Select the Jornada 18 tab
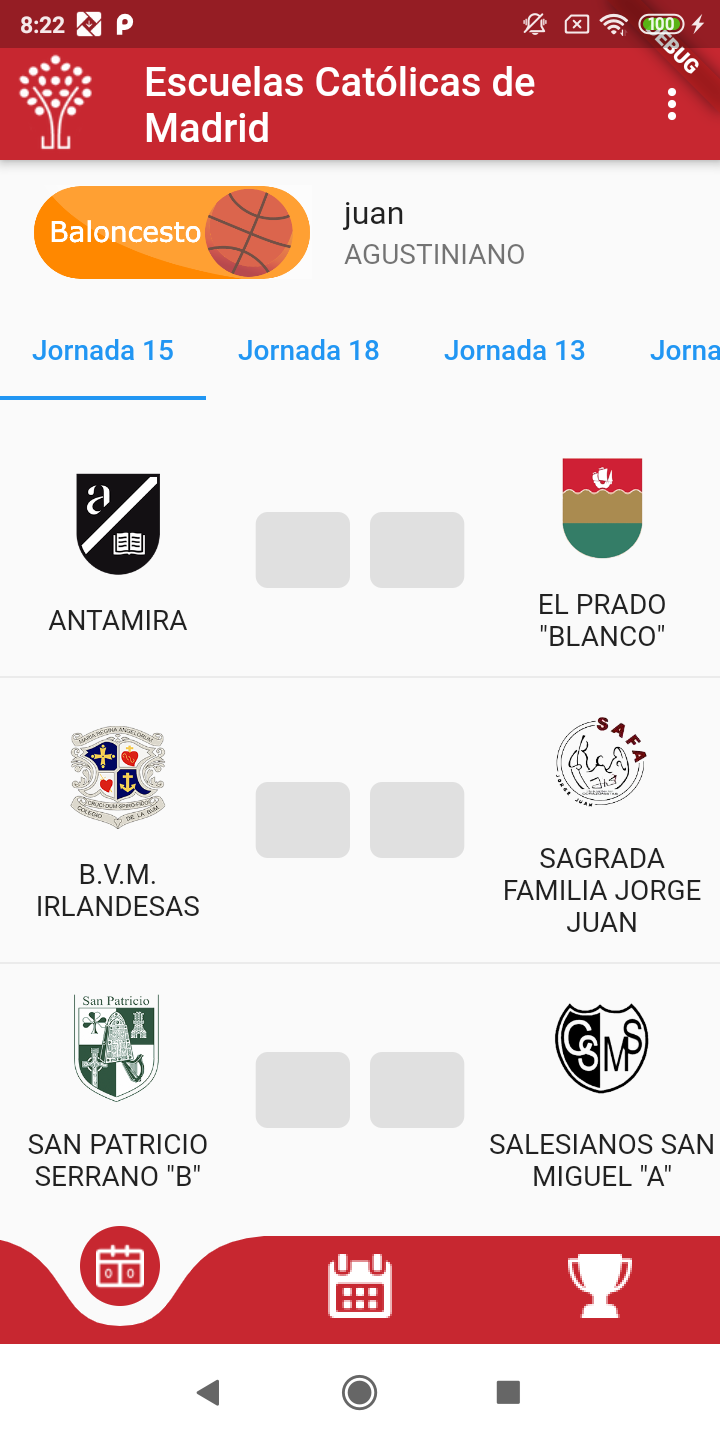The height and width of the screenshot is (1440, 720). 308,351
